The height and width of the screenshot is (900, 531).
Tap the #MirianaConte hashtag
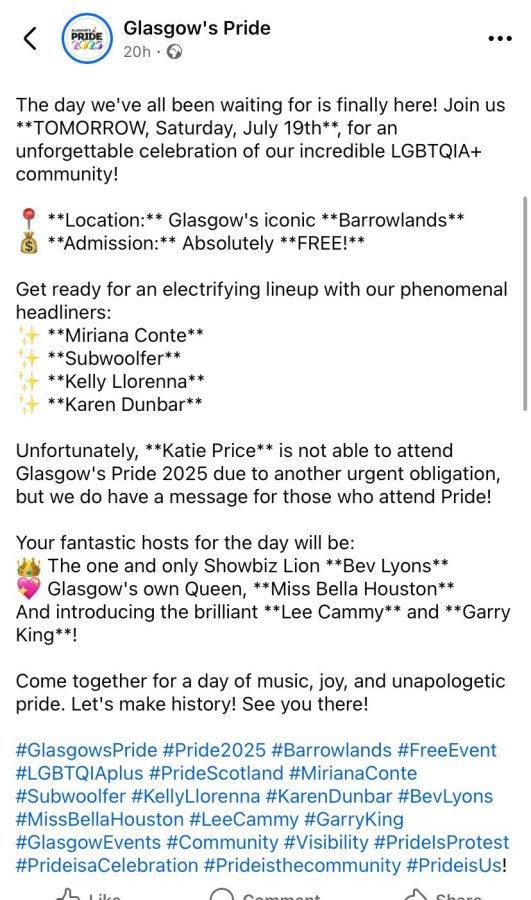353,773
